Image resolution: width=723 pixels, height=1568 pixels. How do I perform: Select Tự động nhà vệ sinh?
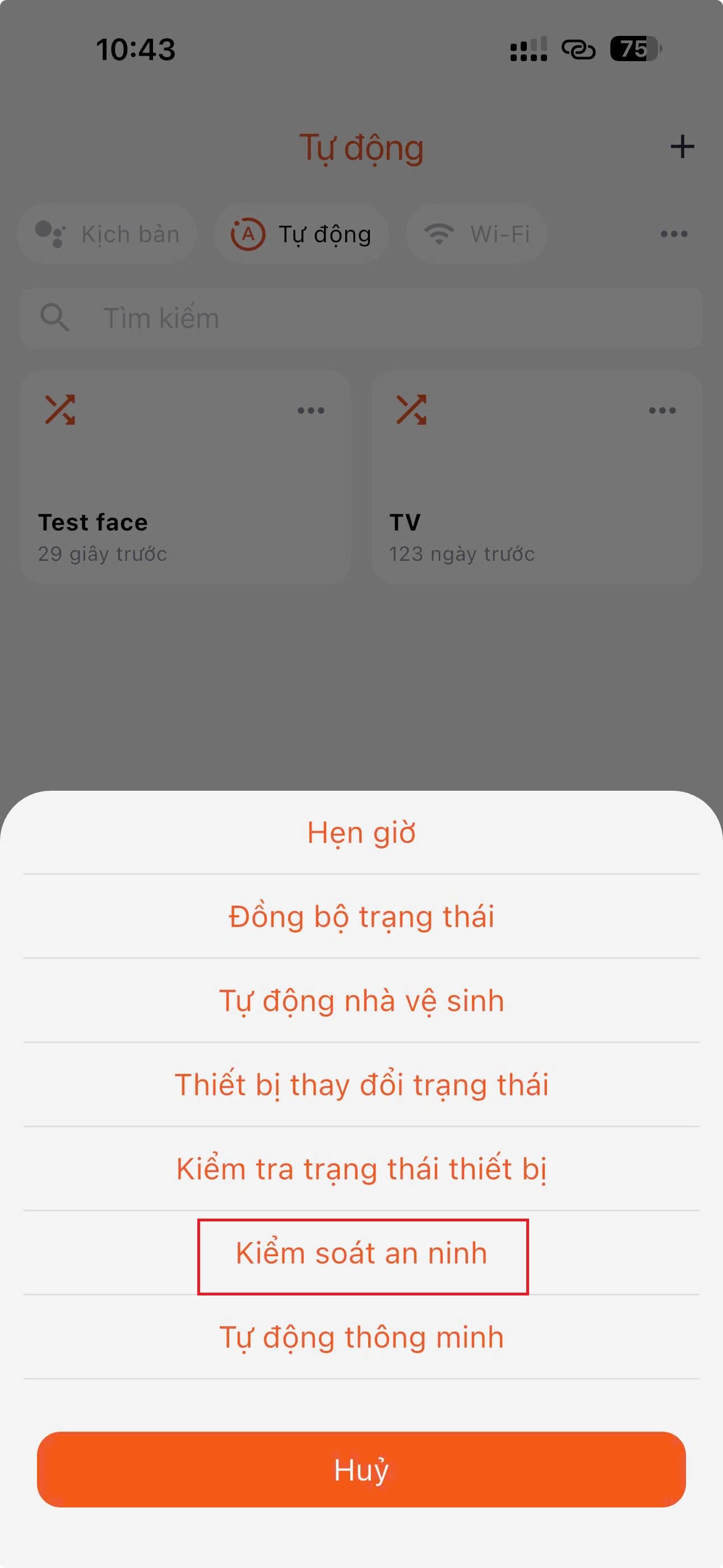coord(361,1000)
